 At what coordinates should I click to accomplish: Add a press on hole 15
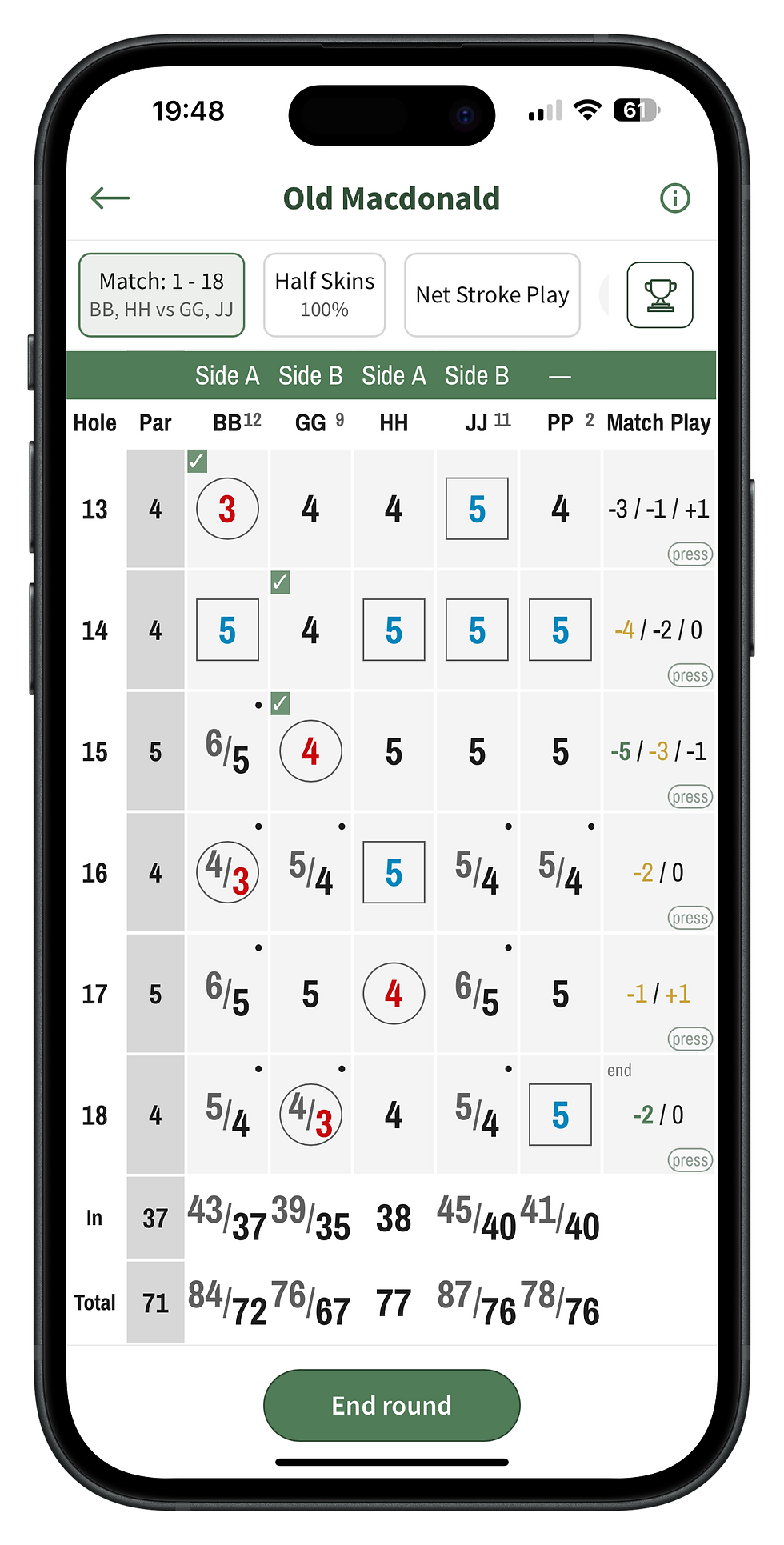tap(690, 797)
